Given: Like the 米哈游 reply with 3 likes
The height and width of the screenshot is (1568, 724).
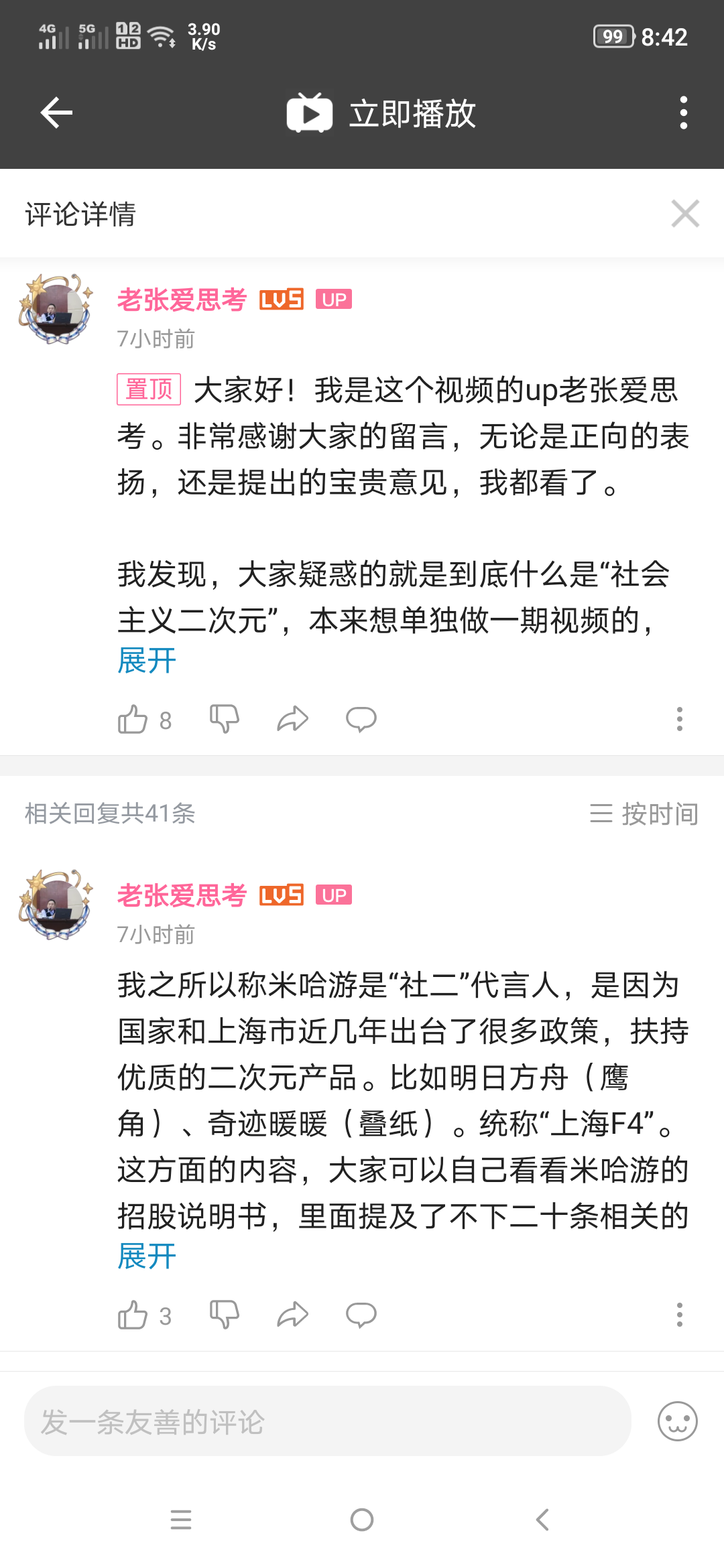Looking at the screenshot, I should coord(133,1315).
